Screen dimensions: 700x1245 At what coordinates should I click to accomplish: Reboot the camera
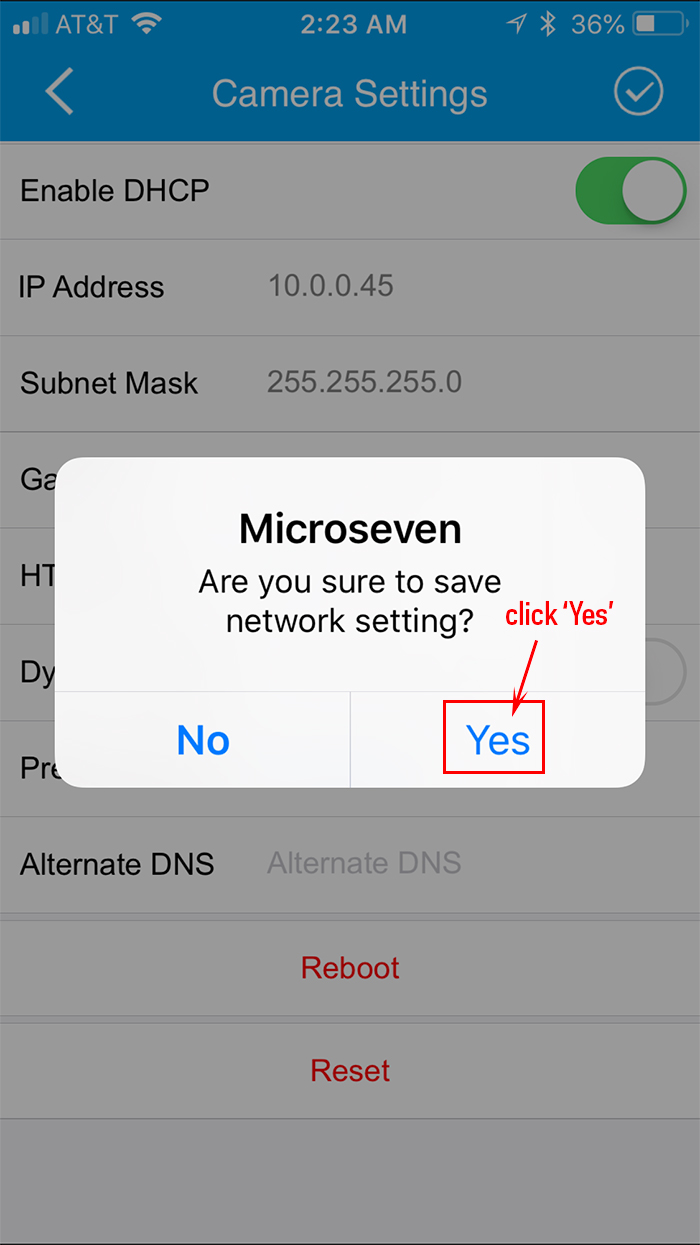tap(350, 967)
